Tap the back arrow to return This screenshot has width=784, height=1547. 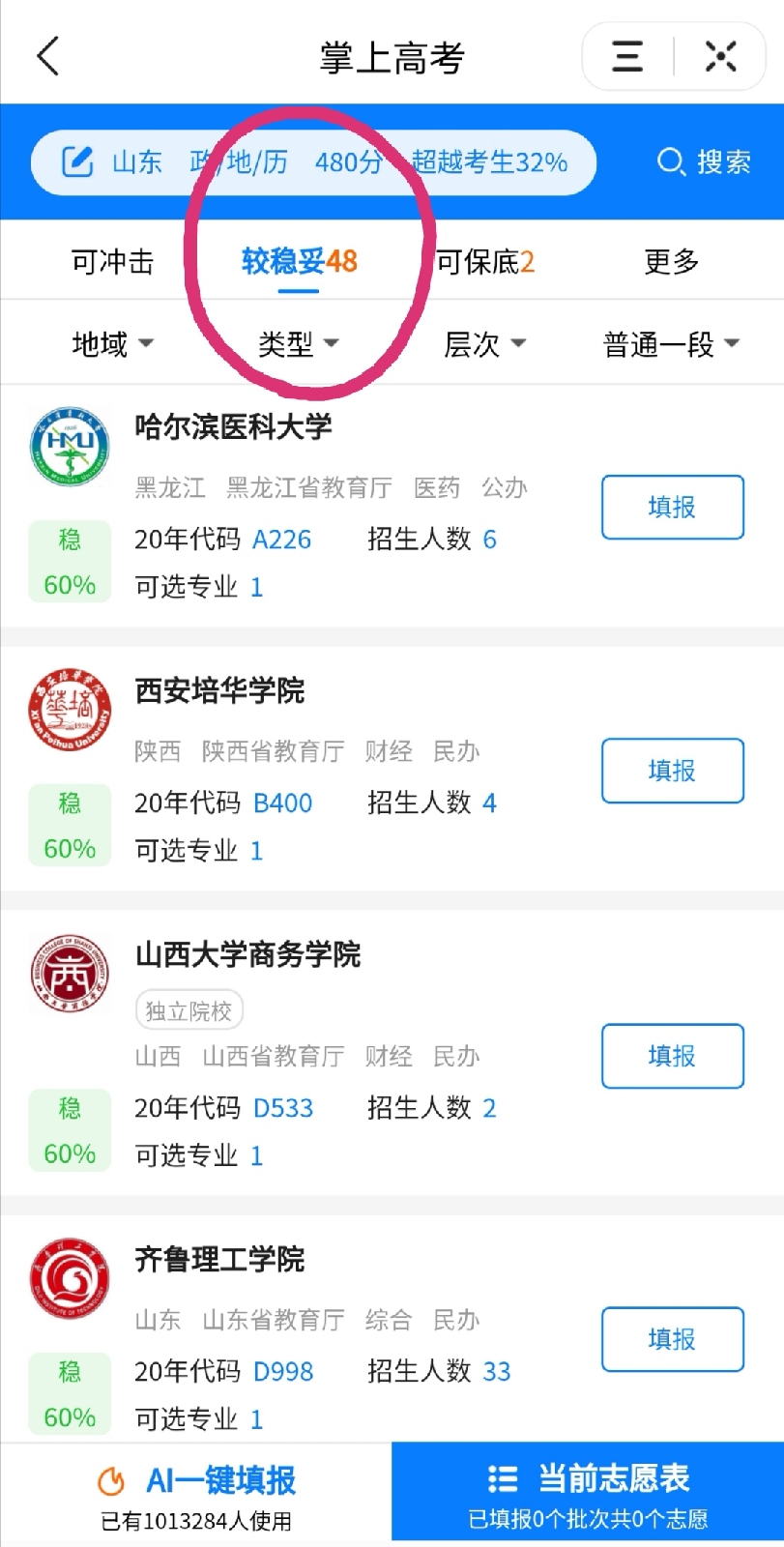[x=46, y=55]
